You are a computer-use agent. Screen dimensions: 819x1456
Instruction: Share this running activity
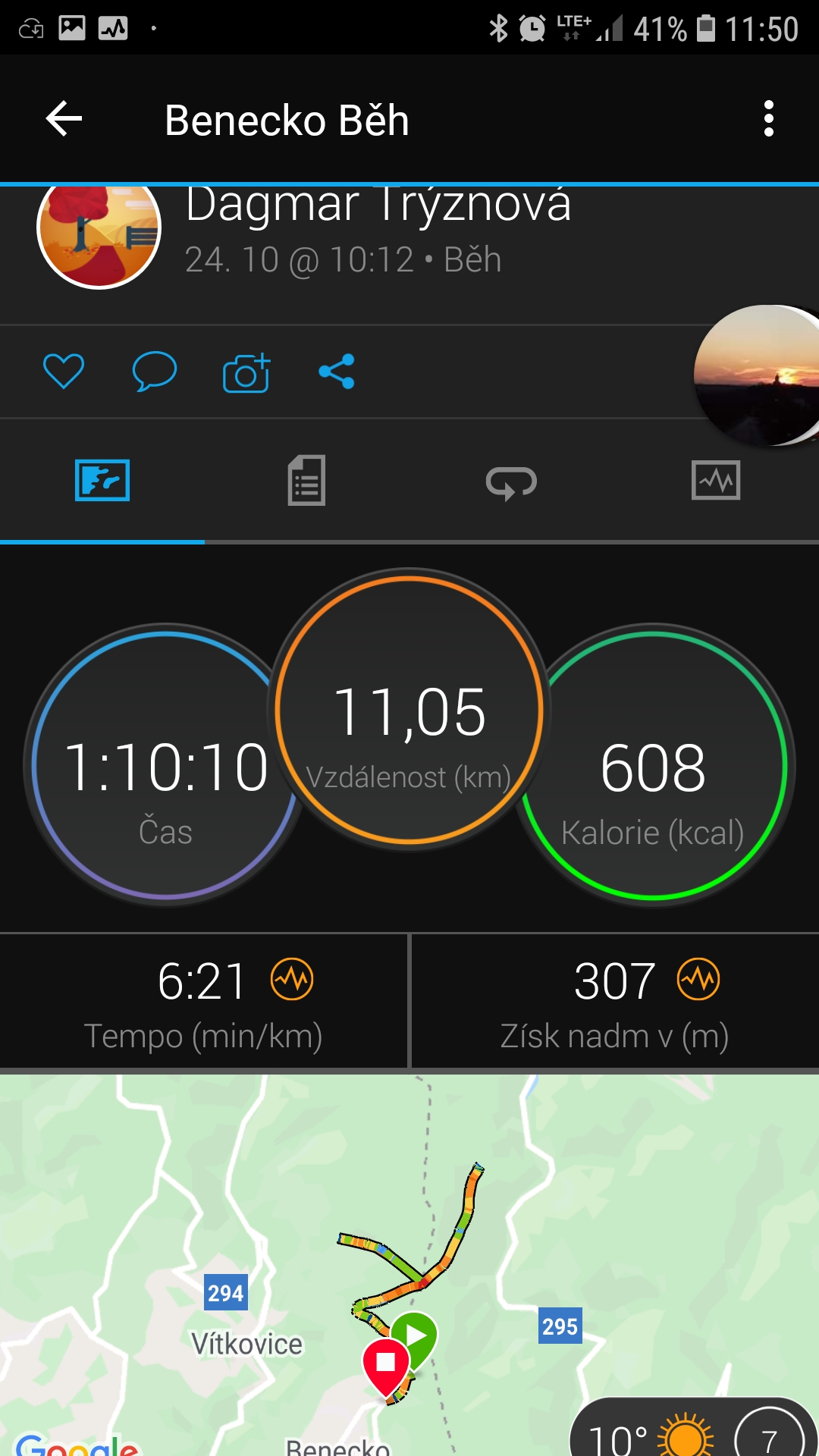pyautogui.click(x=337, y=372)
